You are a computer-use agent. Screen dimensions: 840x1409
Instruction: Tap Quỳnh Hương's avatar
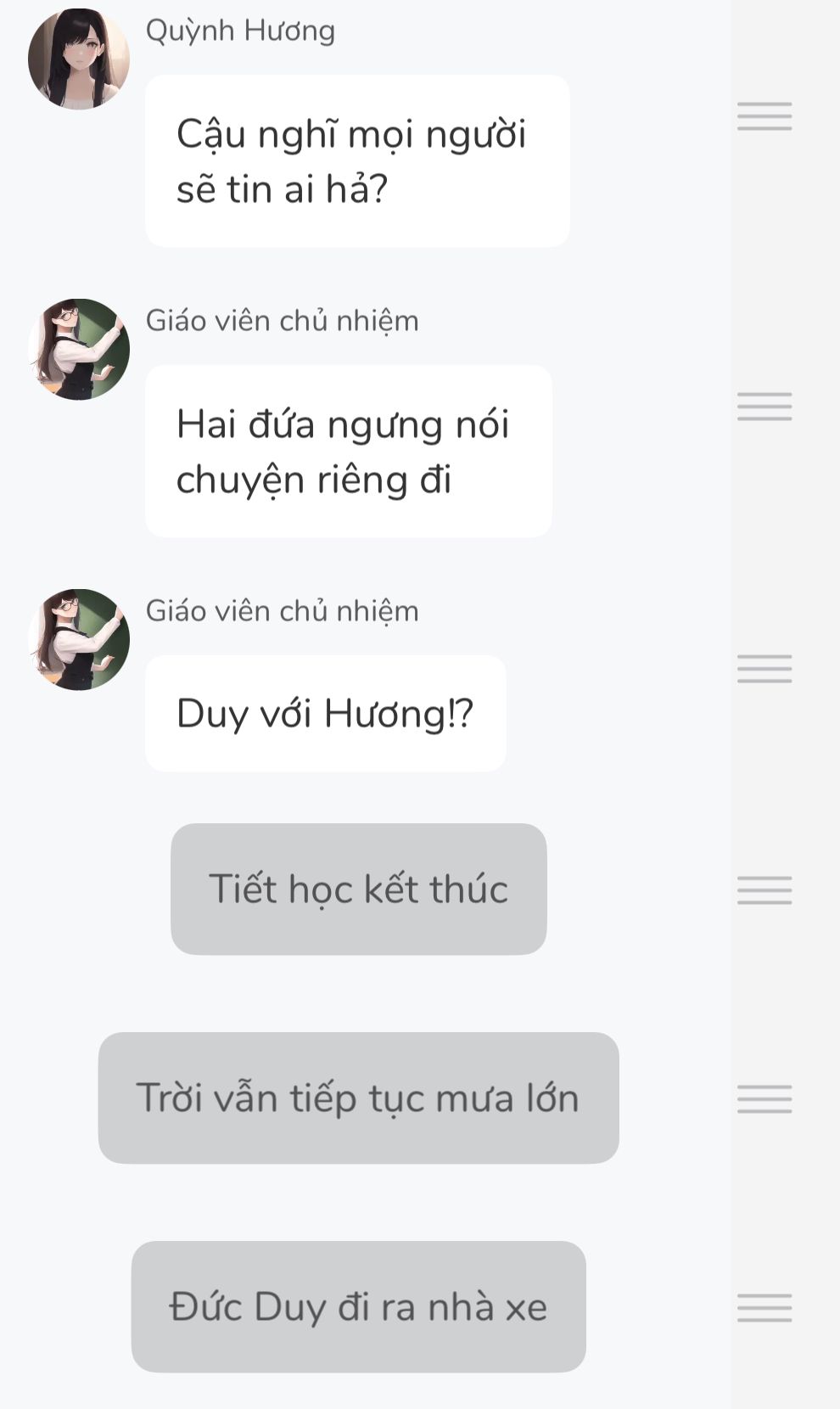pos(78,59)
